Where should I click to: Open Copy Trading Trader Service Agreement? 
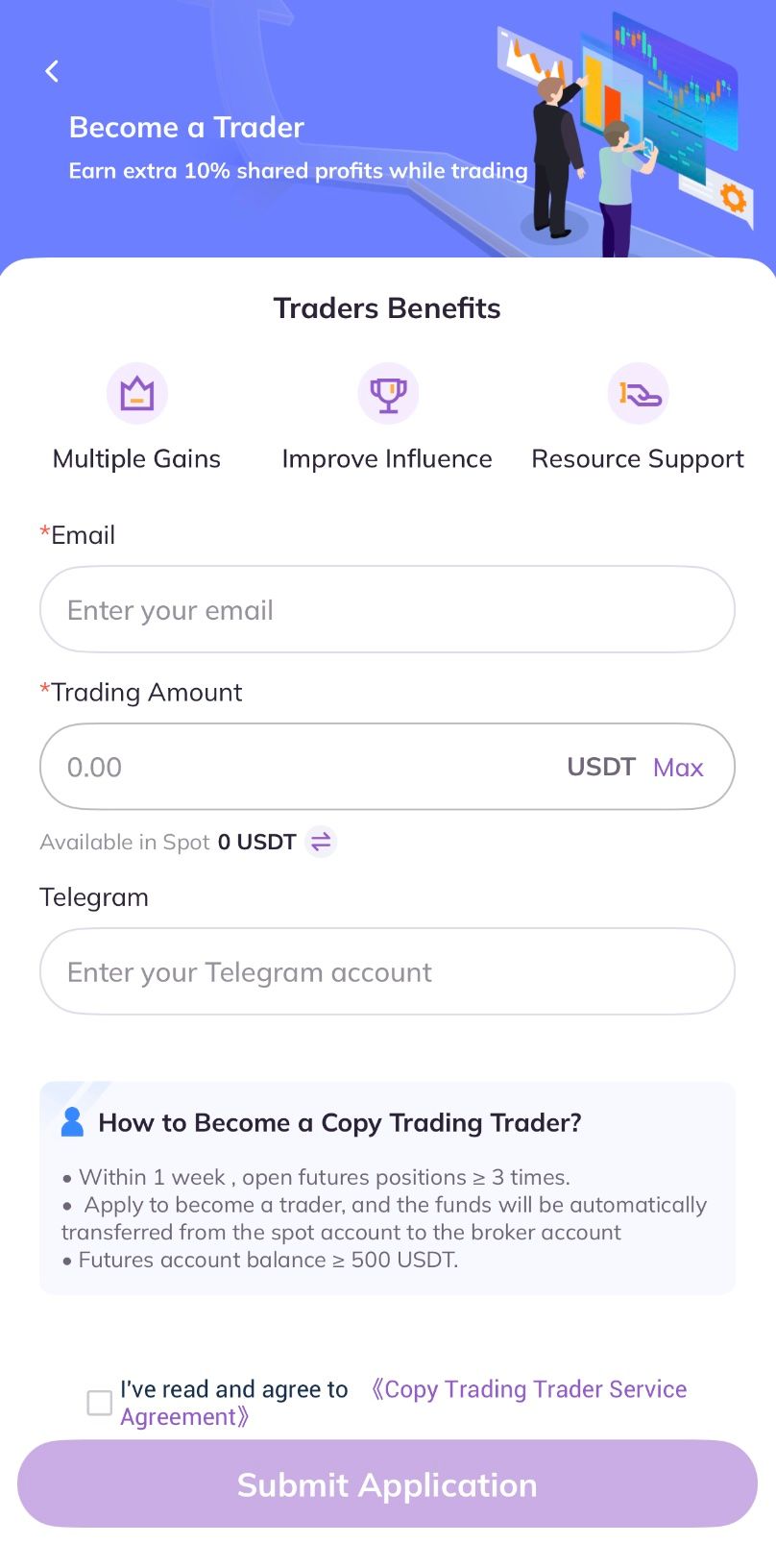pyautogui.click(x=528, y=1389)
